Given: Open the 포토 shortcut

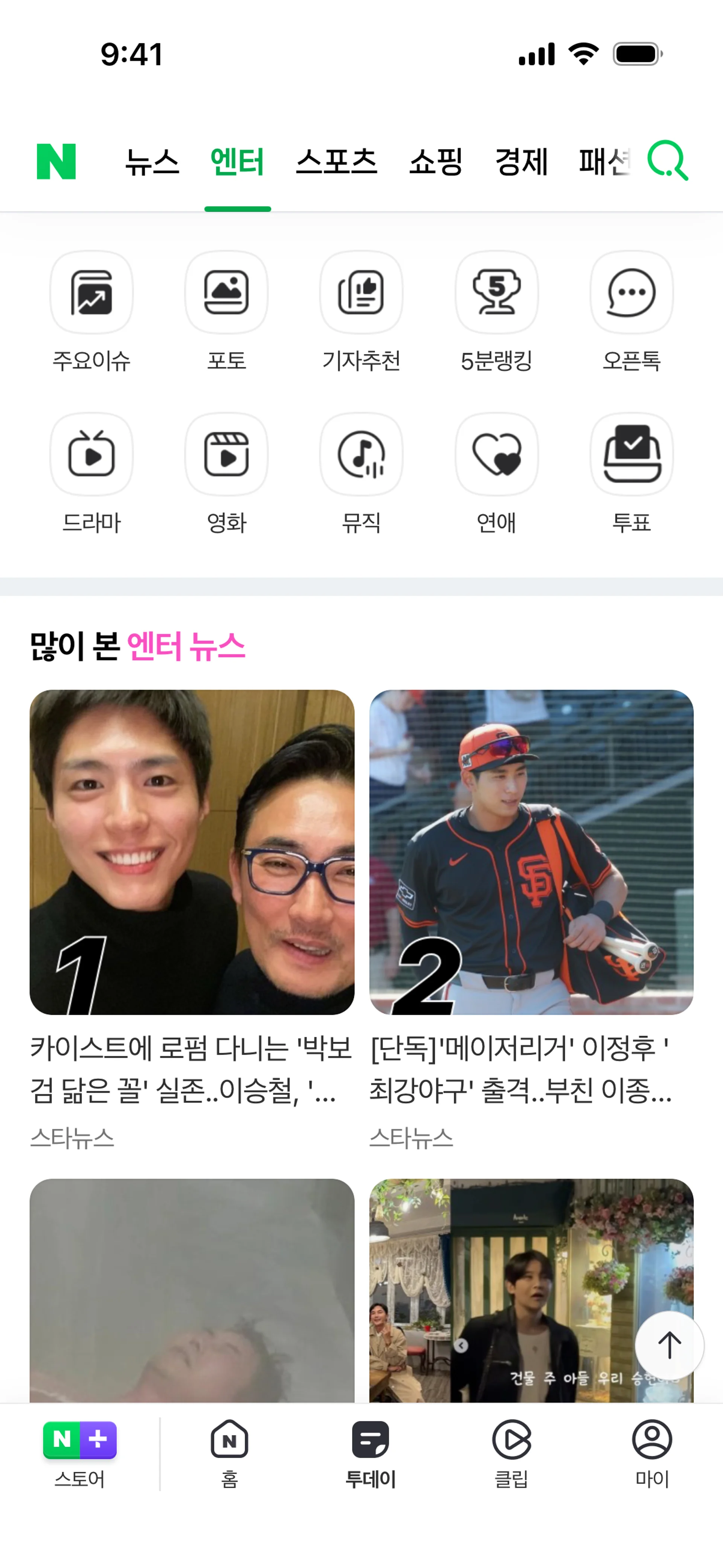Looking at the screenshot, I should (x=226, y=293).
